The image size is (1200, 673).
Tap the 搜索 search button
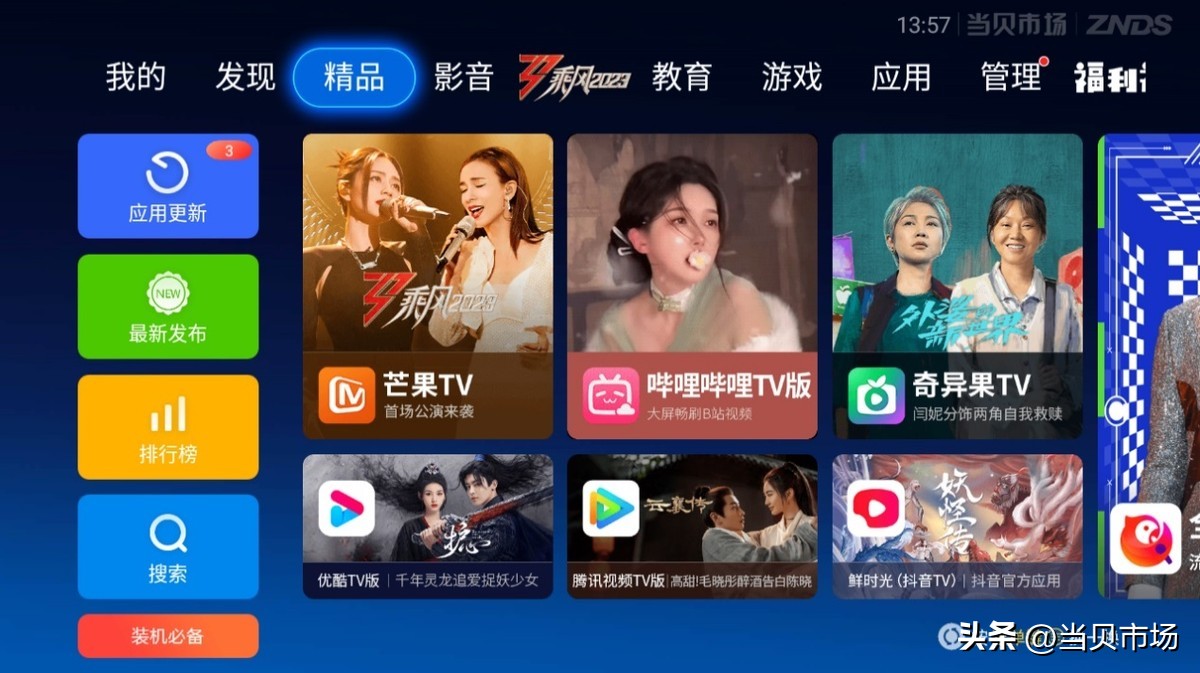pos(168,546)
